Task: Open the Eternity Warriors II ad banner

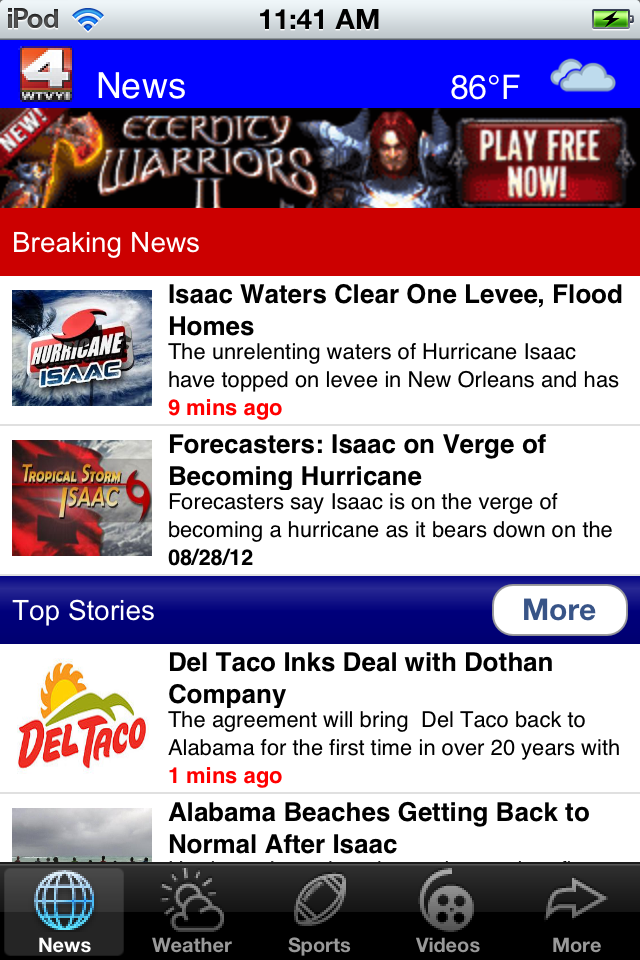Action: coord(320,158)
